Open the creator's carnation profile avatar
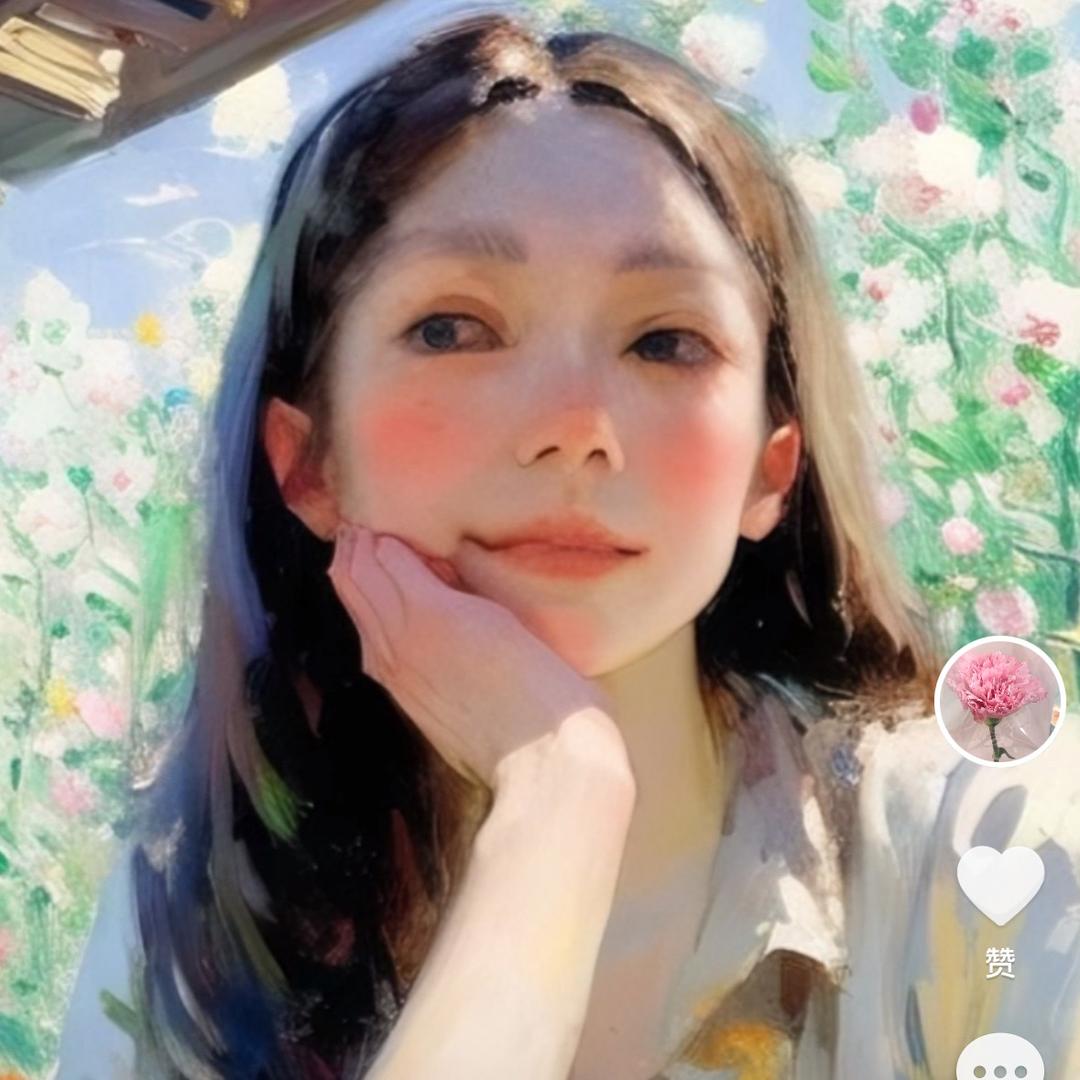This screenshot has height=1080, width=1080. (x=999, y=701)
